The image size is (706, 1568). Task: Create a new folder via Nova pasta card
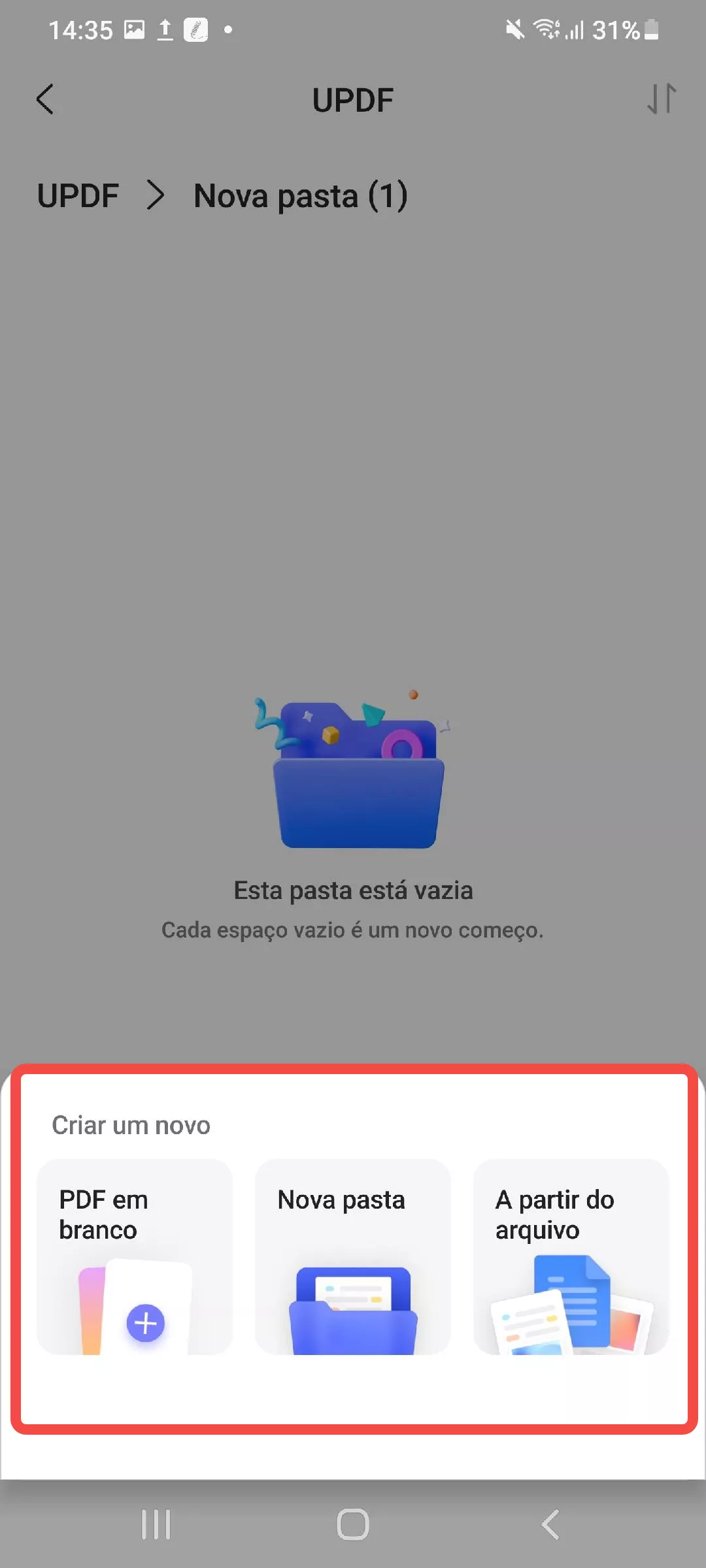point(352,1256)
